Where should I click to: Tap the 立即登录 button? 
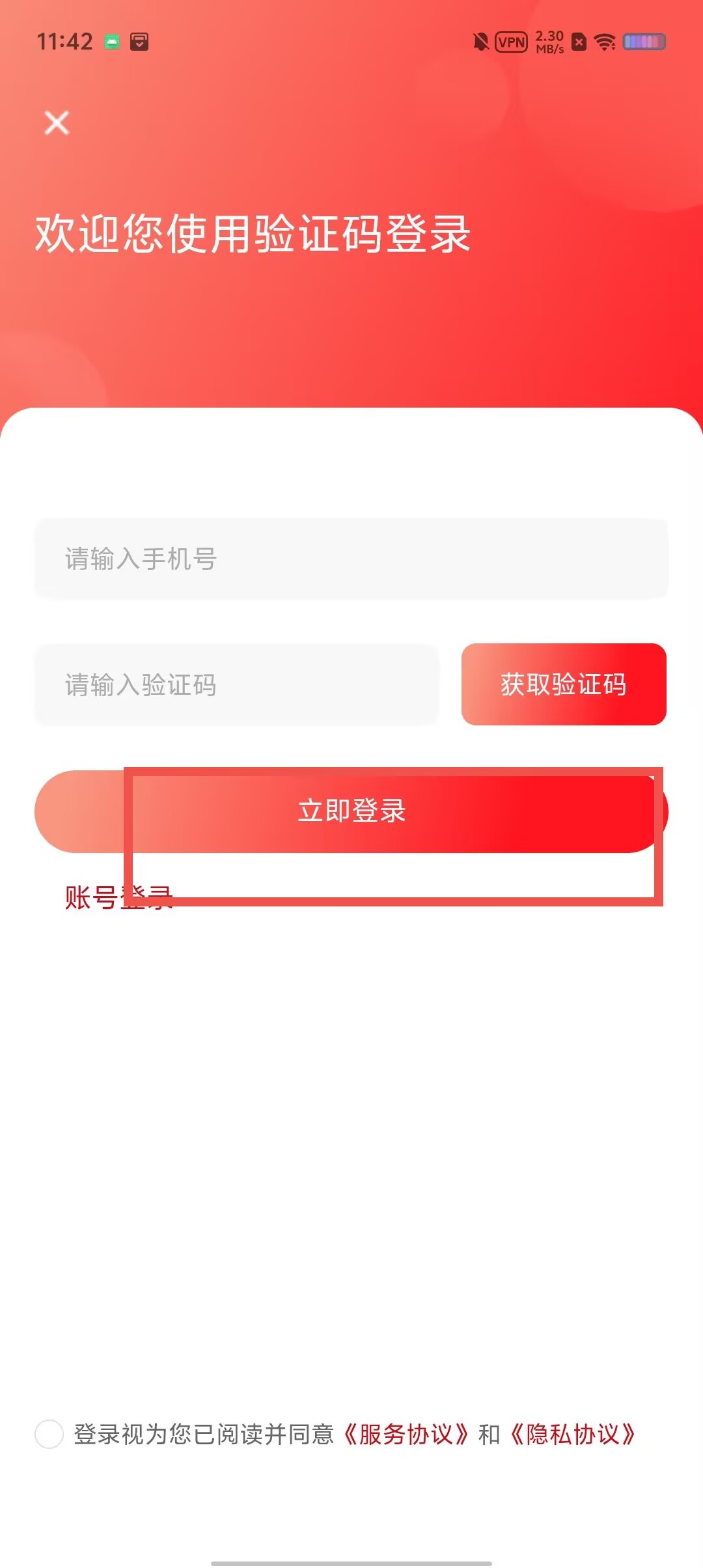click(351, 811)
